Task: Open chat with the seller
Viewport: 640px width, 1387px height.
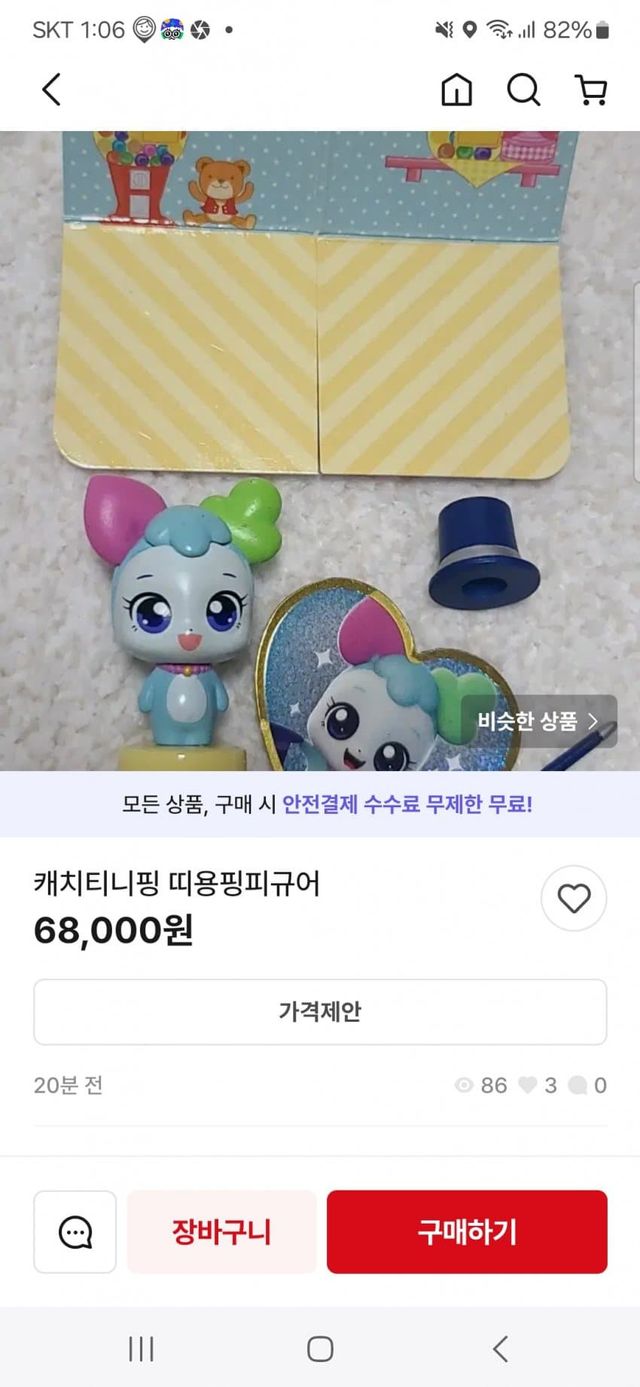Action: pos(75,1232)
